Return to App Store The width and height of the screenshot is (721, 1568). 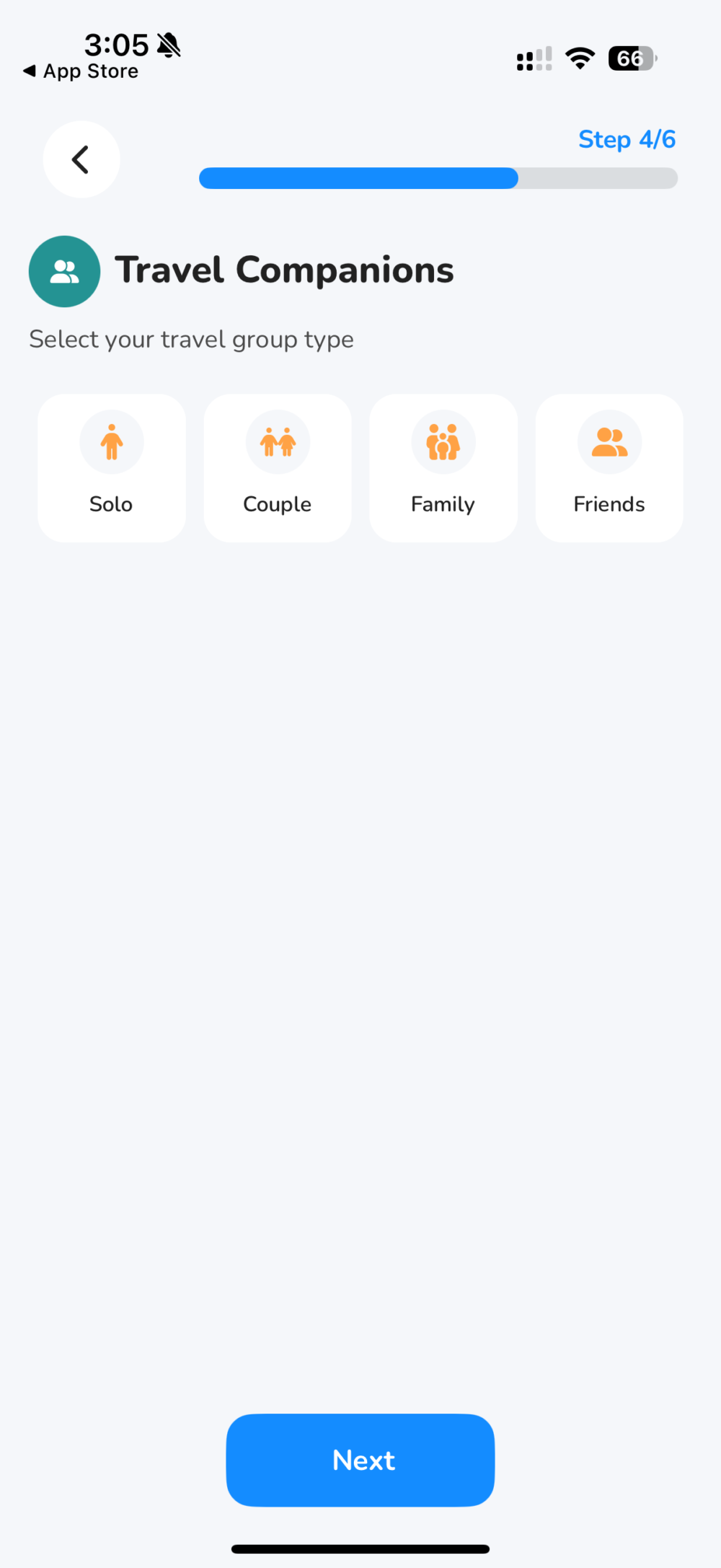81,71
